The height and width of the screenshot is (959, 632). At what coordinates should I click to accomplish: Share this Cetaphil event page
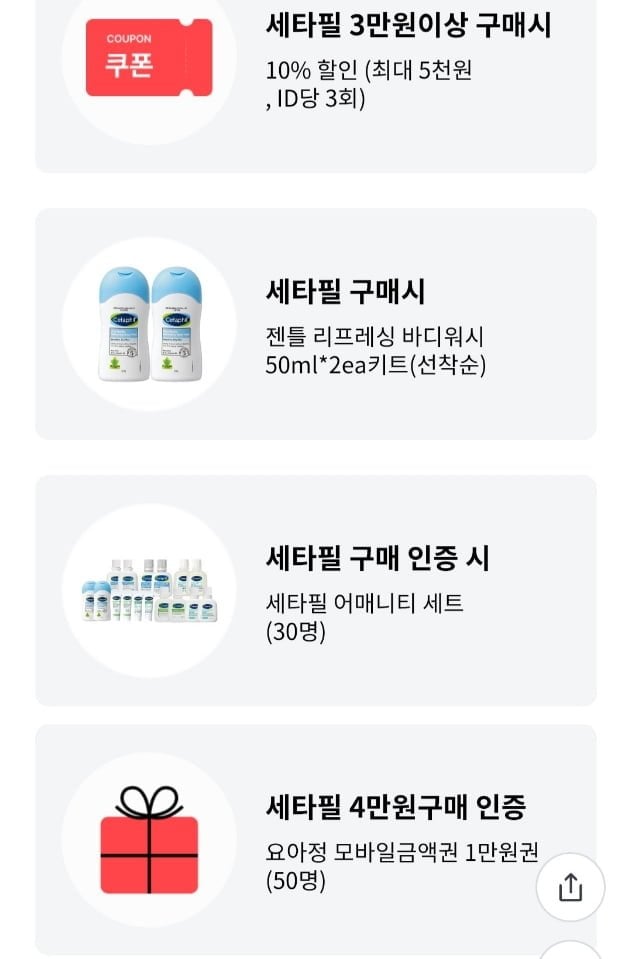pyautogui.click(x=570, y=887)
